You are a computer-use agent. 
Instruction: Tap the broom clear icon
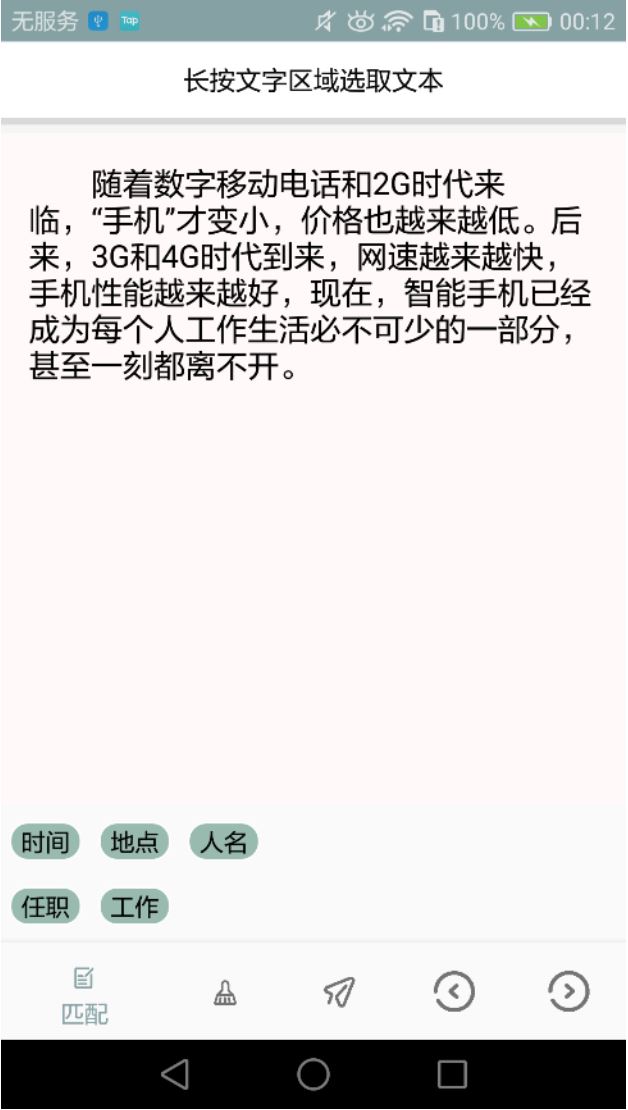coord(226,991)
